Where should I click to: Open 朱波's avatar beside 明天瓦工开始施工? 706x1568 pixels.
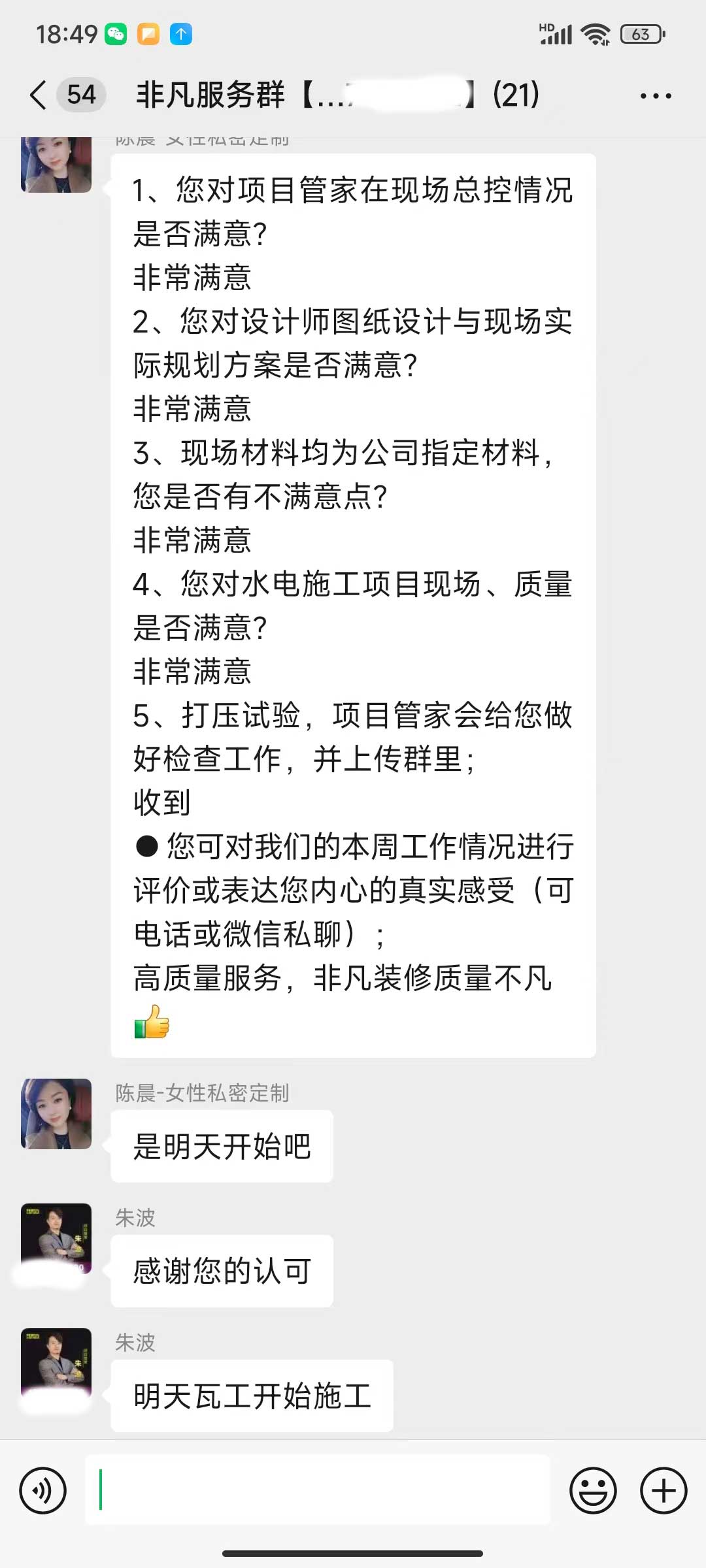coord(56,1364)
